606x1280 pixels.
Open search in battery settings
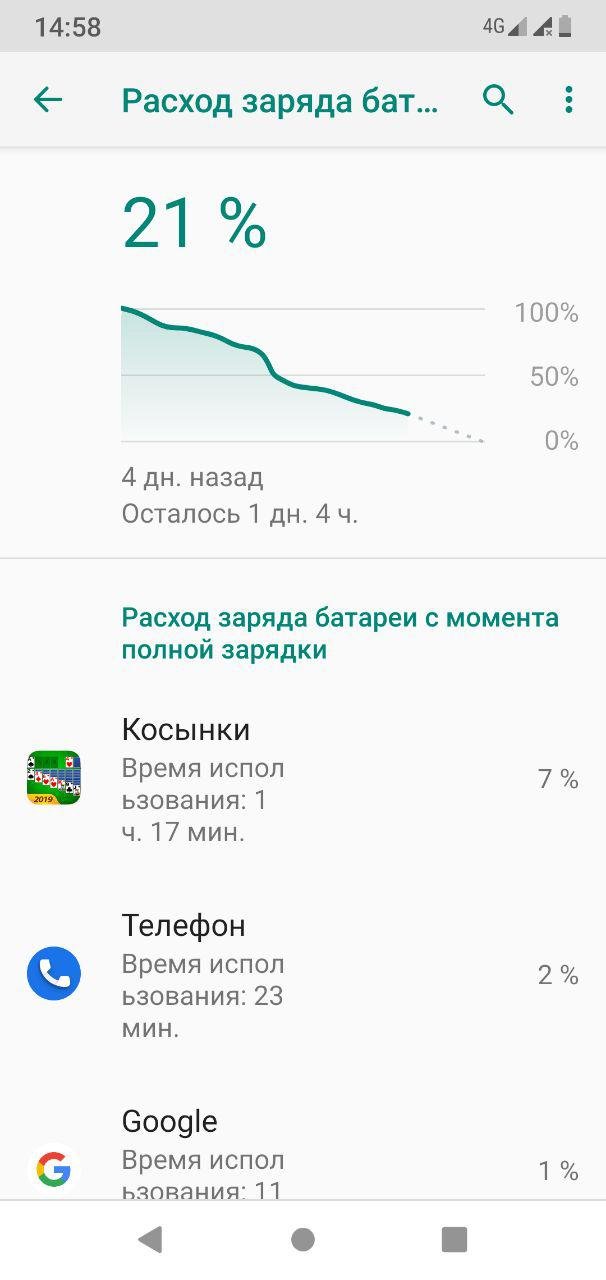coord(498,100)
